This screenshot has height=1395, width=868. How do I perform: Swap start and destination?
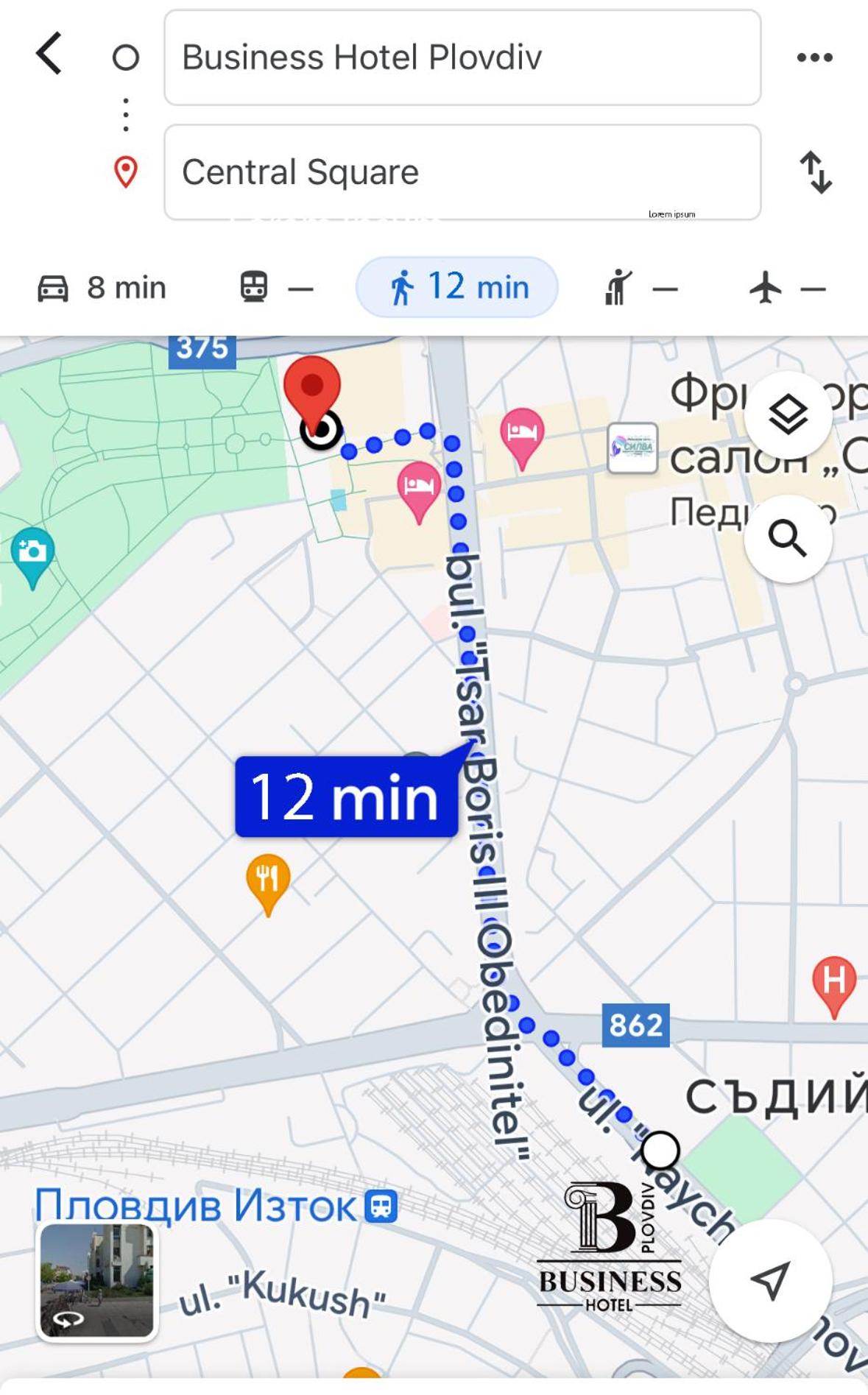tap(816, 172)
